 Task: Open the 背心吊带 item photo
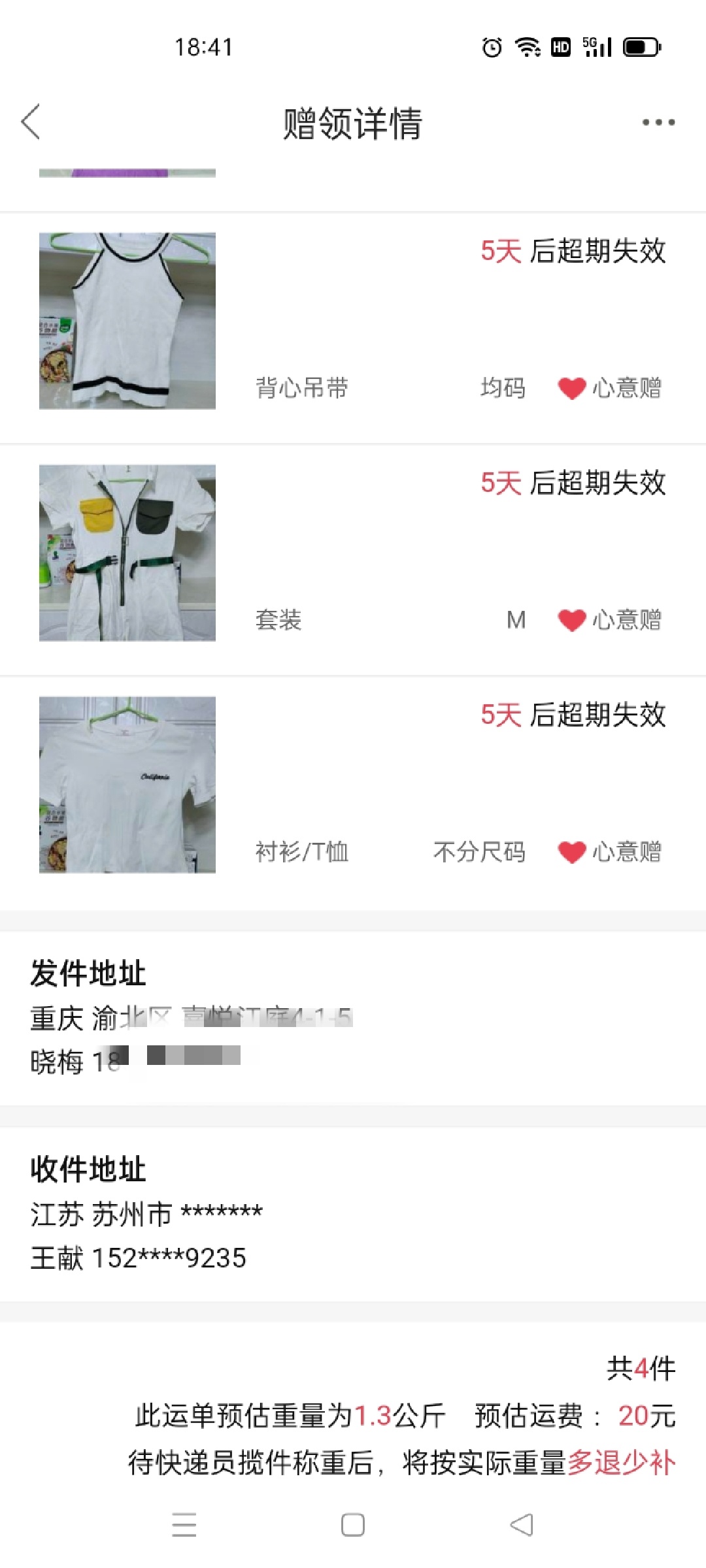click(x=127, y=321)
